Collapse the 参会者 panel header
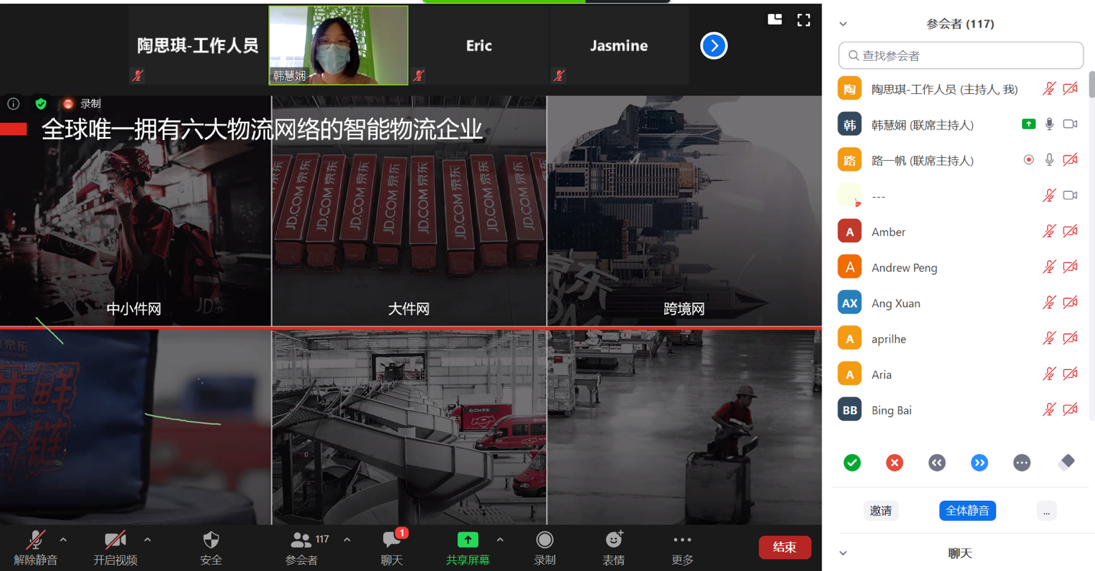 (x=843, y=23)
